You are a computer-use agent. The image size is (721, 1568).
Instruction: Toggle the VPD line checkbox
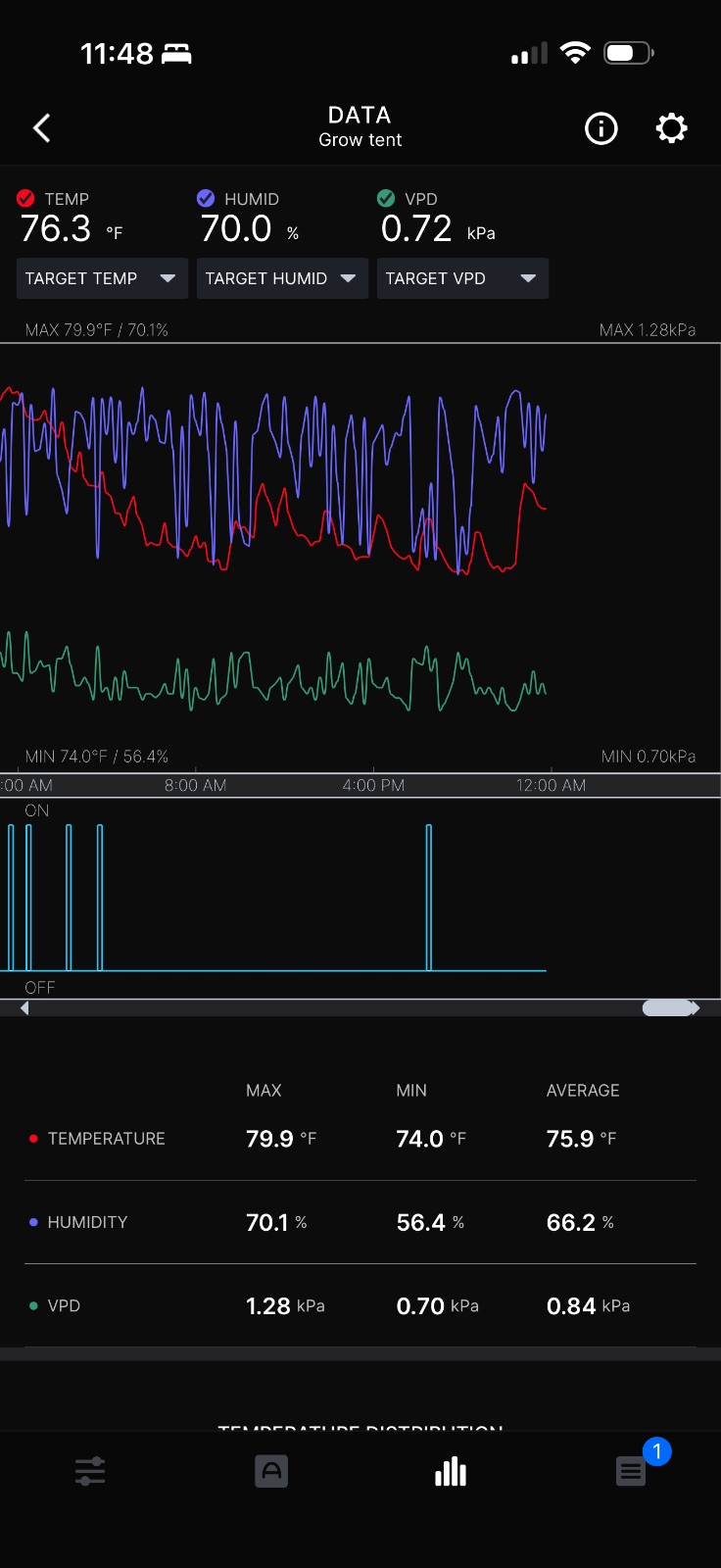(x=386, y=198)
